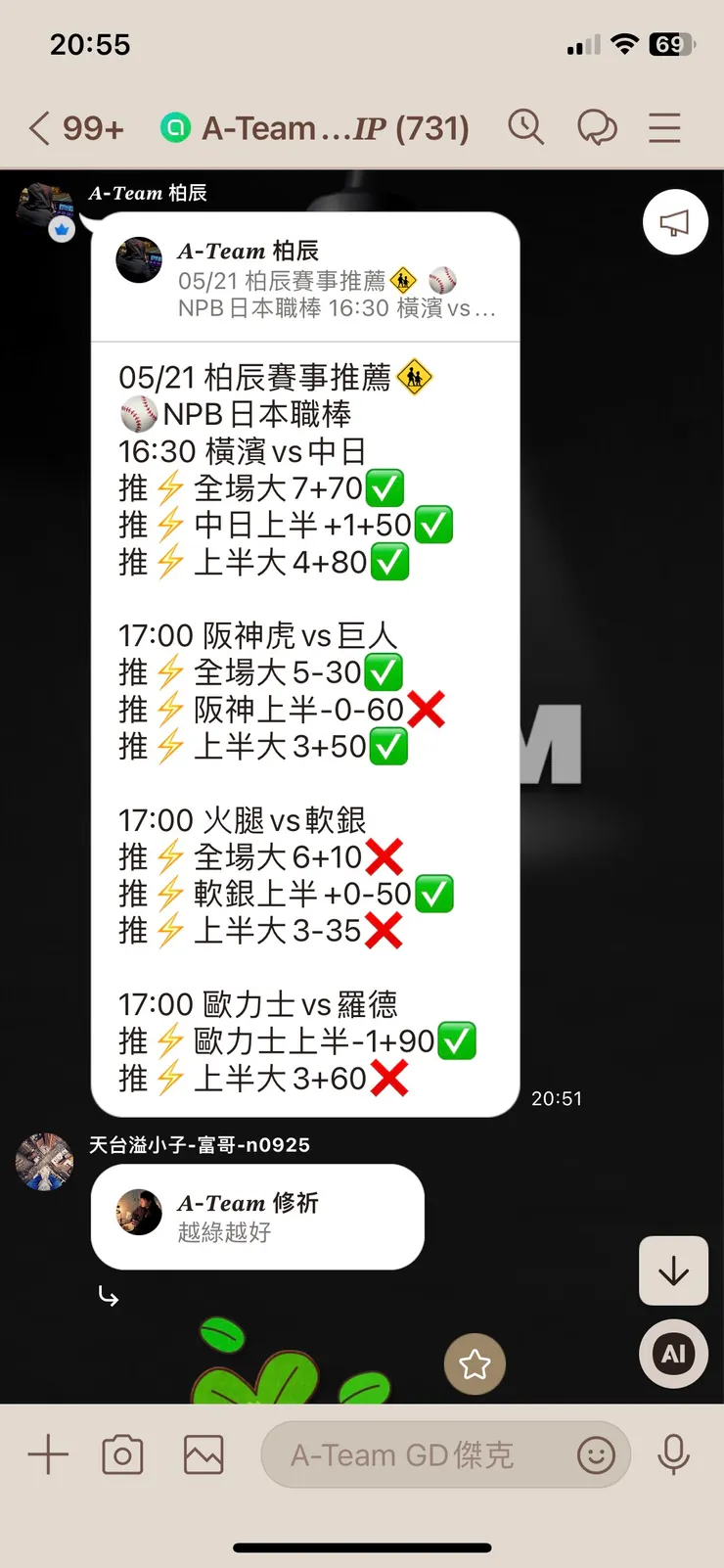724x1568 pixels.
Task: Tap the message input field
Action: click(411, 1454)
